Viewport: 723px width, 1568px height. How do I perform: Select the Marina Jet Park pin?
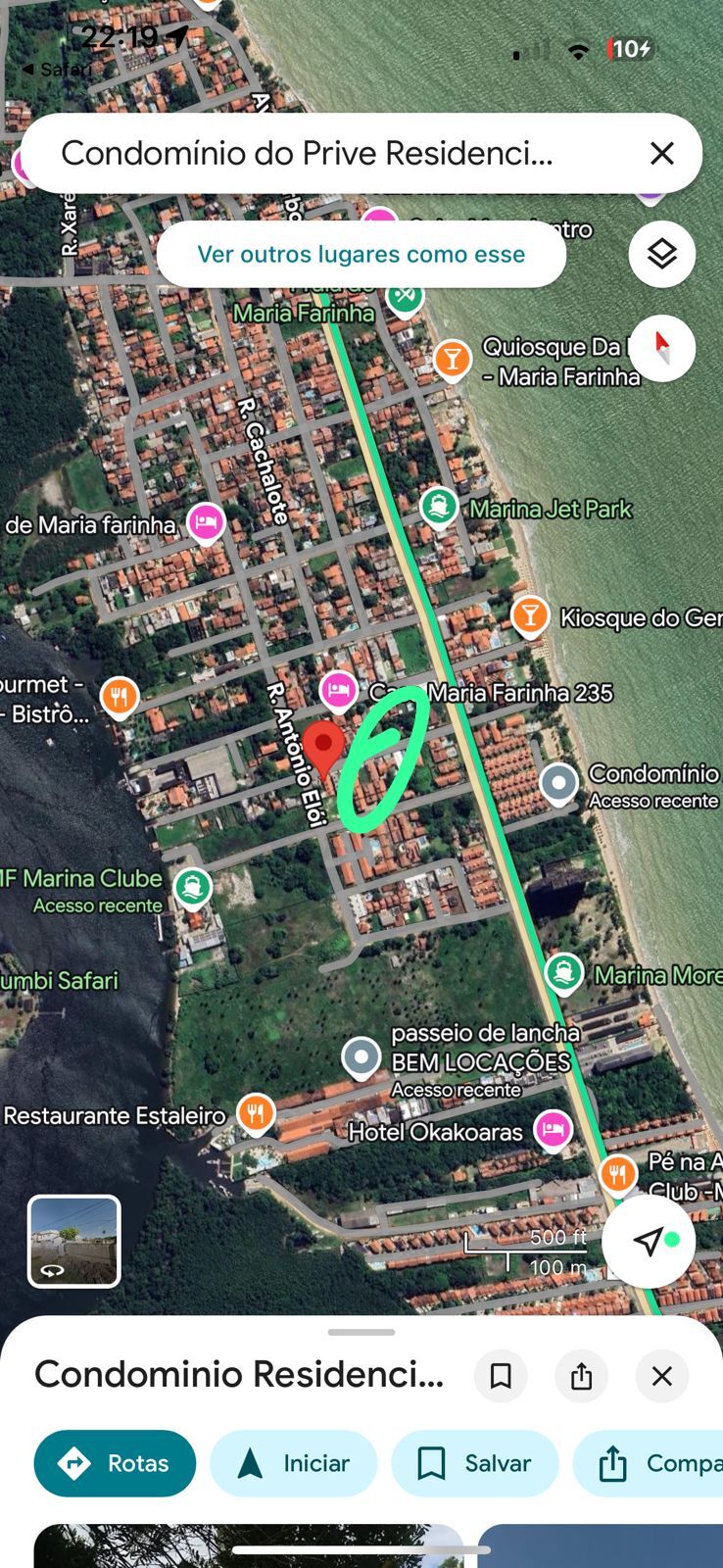point(439,507)
